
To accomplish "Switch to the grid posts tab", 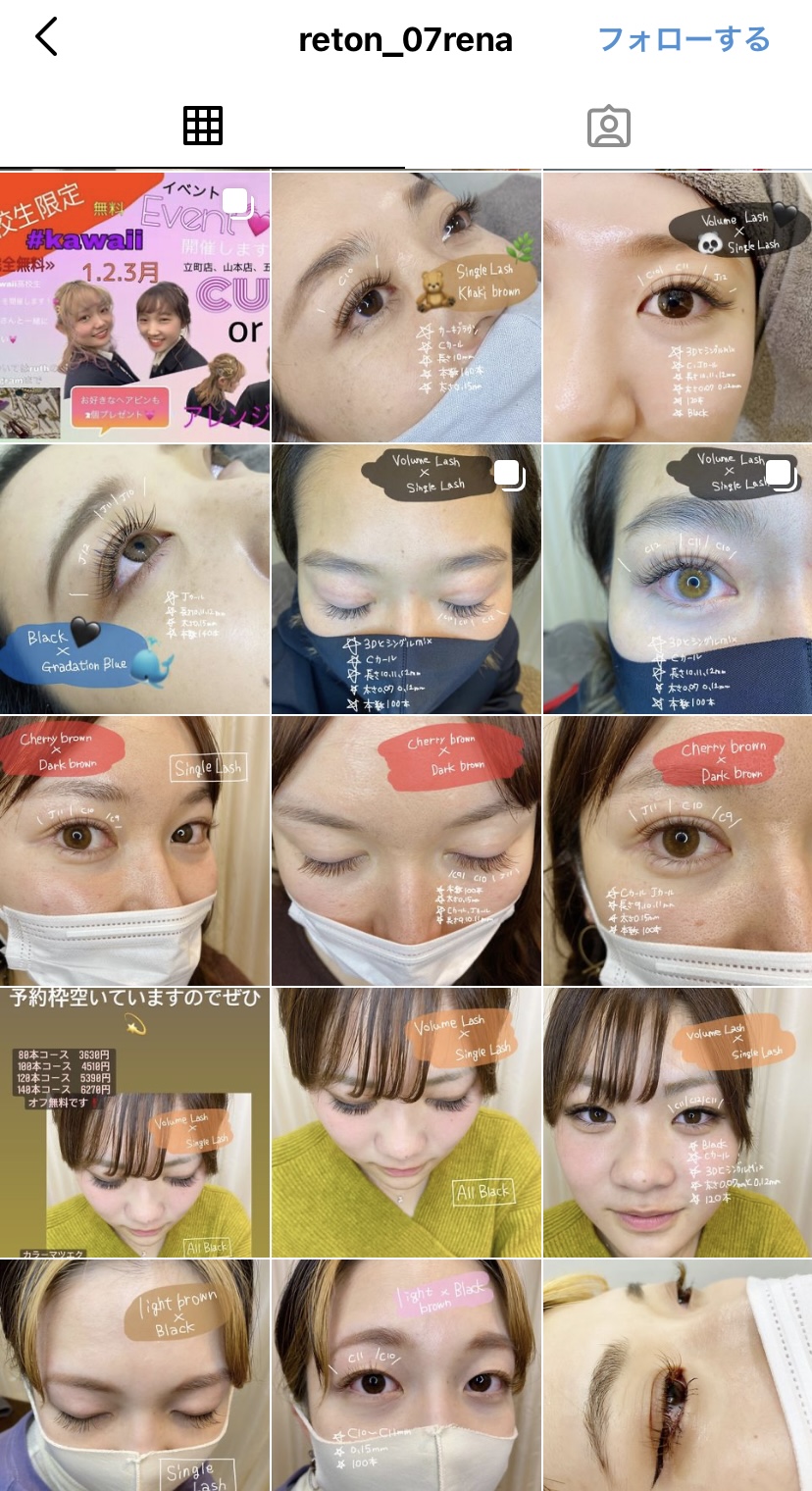I will click(x=203, y=127).
